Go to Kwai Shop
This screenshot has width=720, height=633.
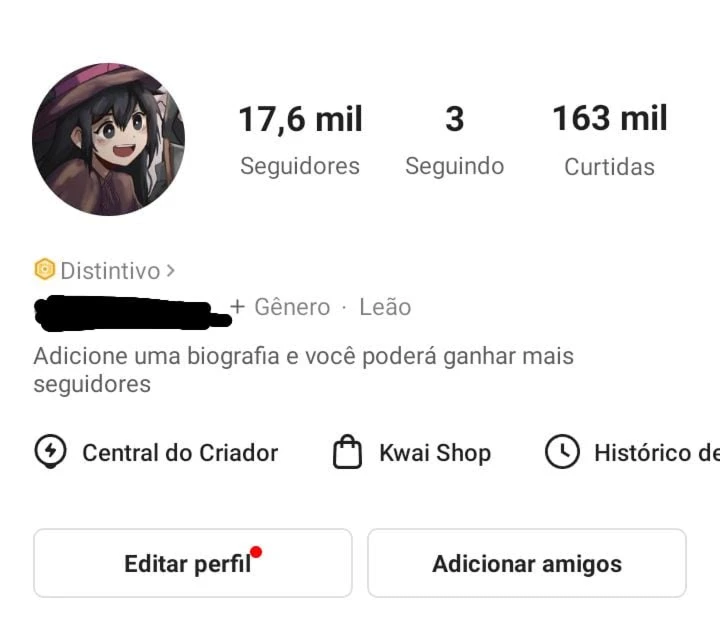point(412,453)
